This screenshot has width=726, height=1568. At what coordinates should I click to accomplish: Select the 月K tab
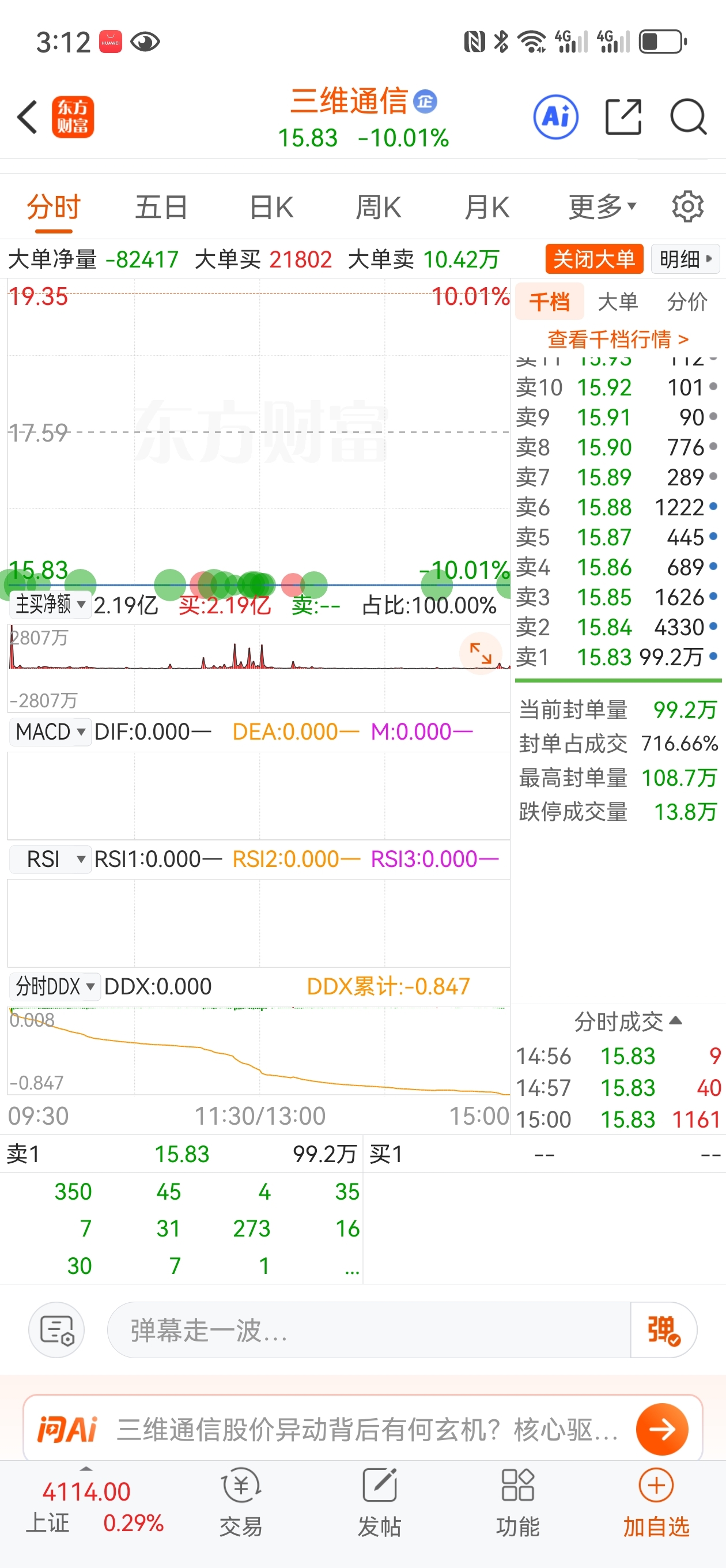click(x=486, y=208)
